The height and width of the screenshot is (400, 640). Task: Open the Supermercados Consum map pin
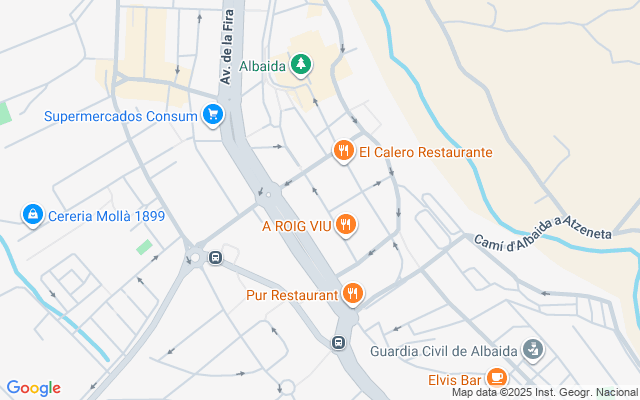click(213, 115)
